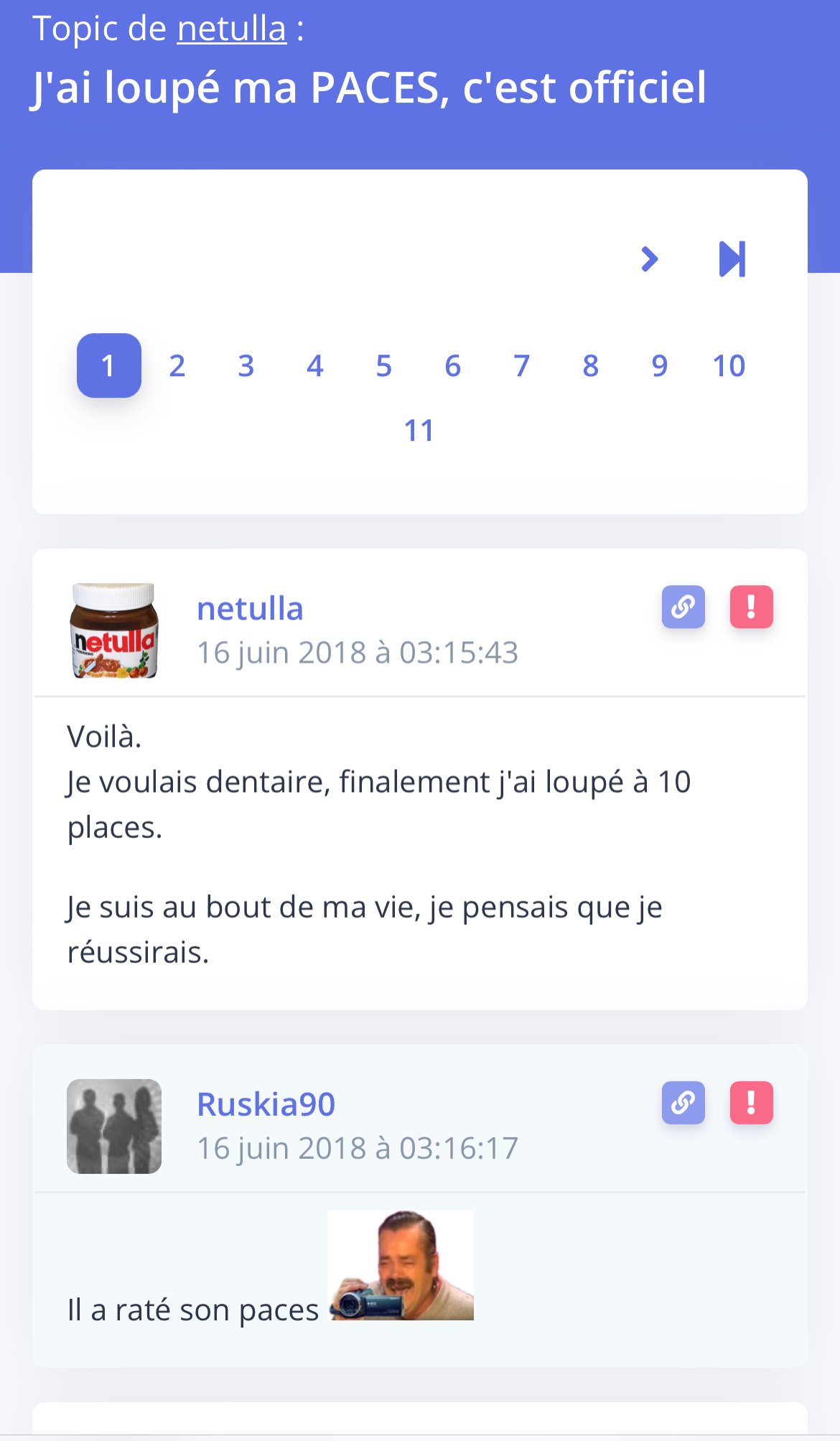Jump to the last page of the topic
The height and width of the screenshot is (1441, 840).
[732, 259]
